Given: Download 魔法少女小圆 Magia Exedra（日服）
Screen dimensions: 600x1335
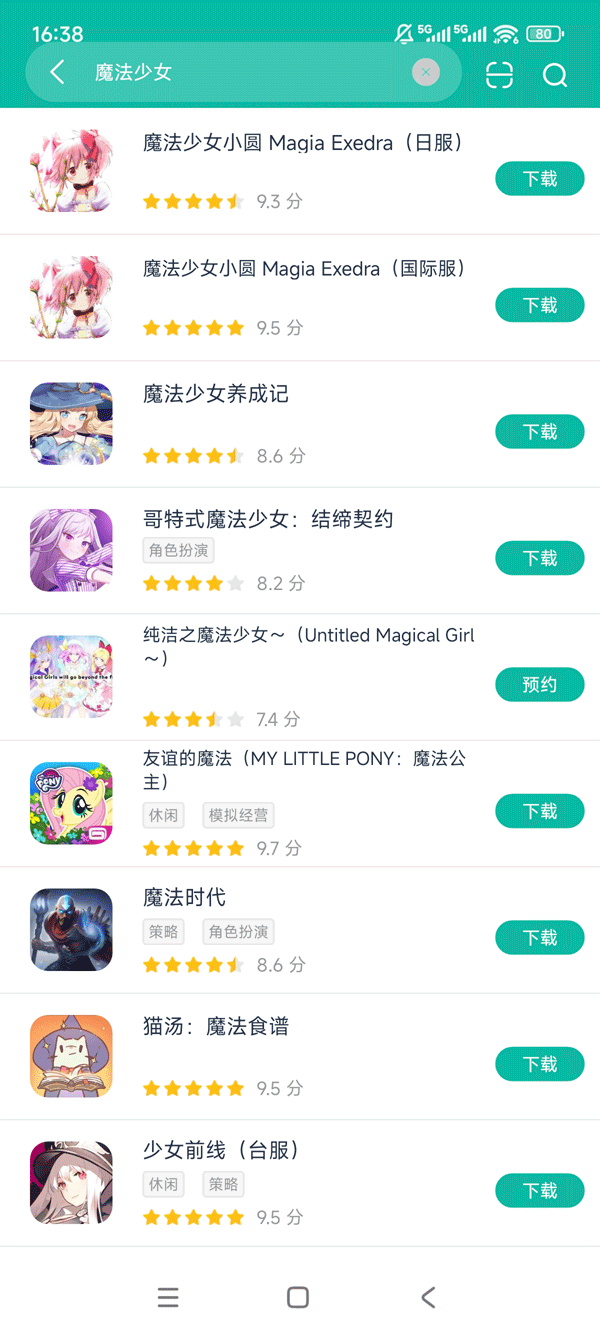Looking at the screenshot, I should 539,179.
